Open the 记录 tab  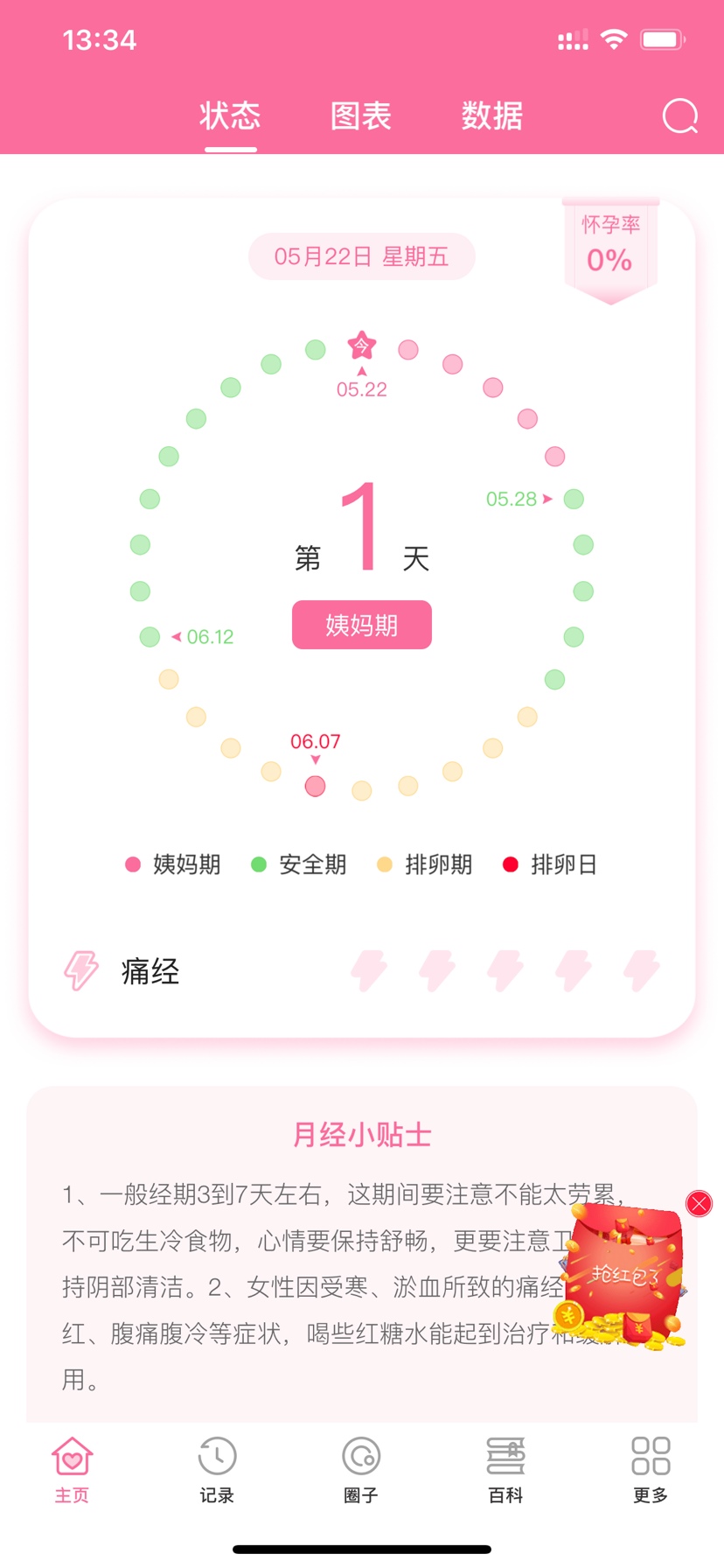point(217,1470)
